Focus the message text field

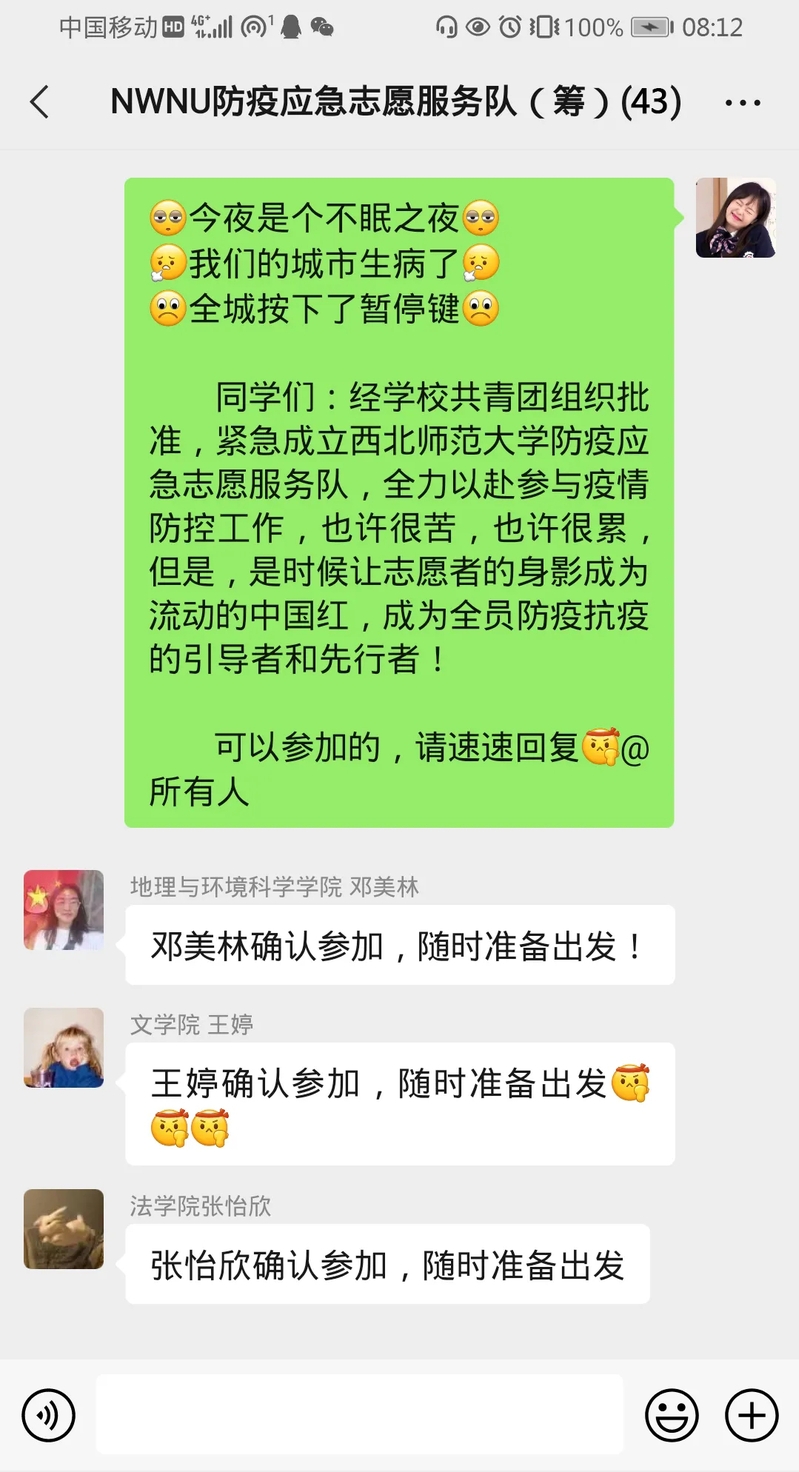point(360,1415)
